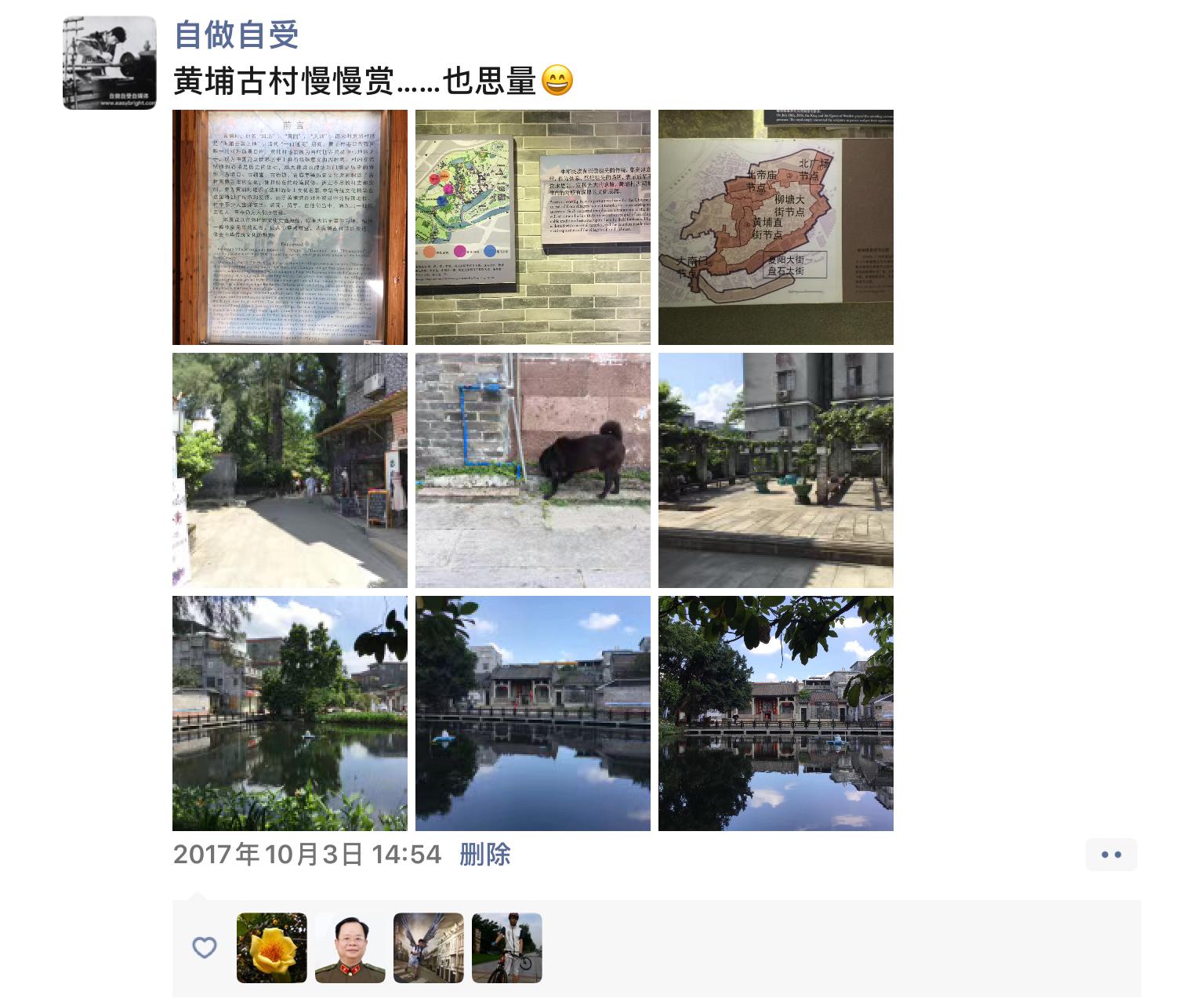View the pond with temple reflection photo

(533, 713)
